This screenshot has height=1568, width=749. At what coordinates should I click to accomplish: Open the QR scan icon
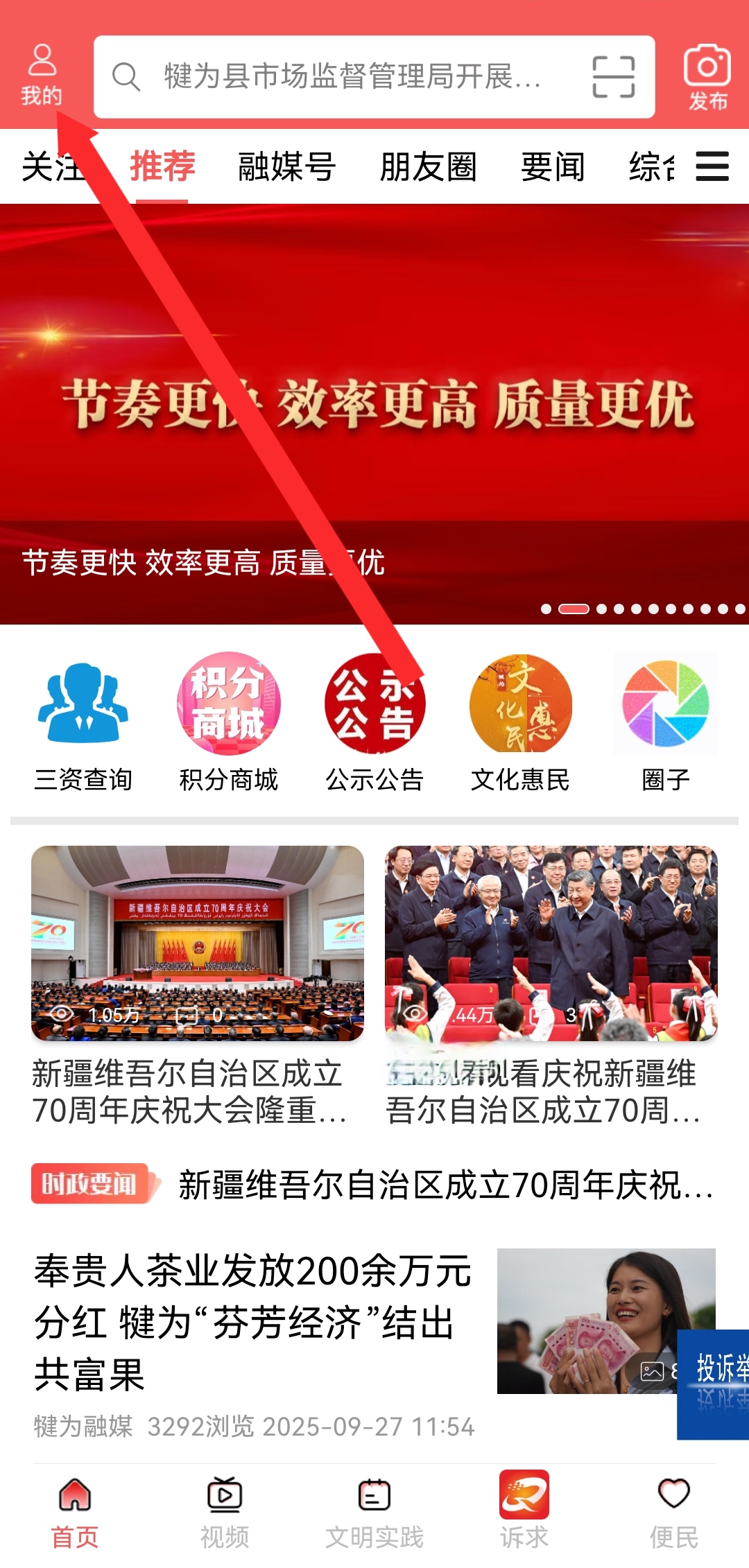(613, 76)
